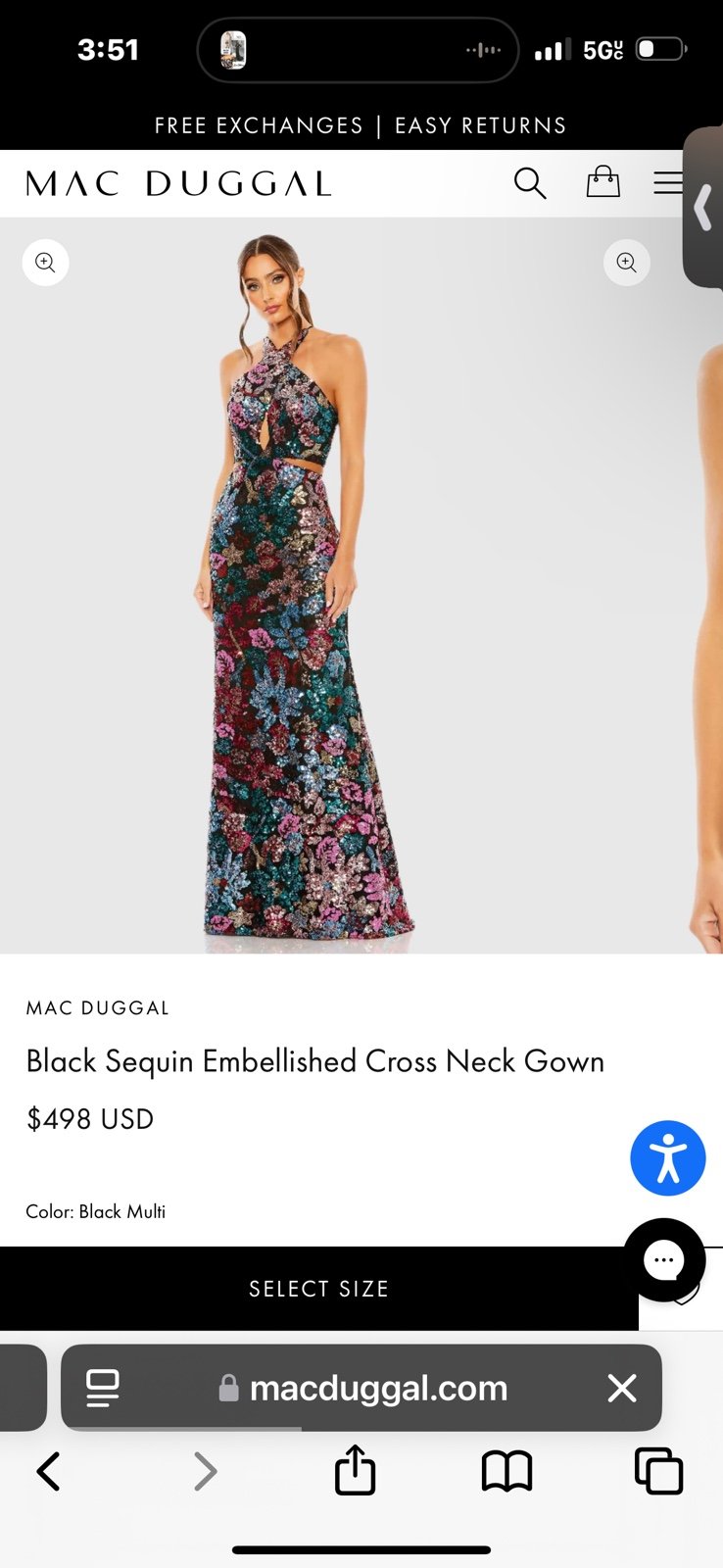
Task: Open the page format menu in address bar
Action: point(103,1388)
